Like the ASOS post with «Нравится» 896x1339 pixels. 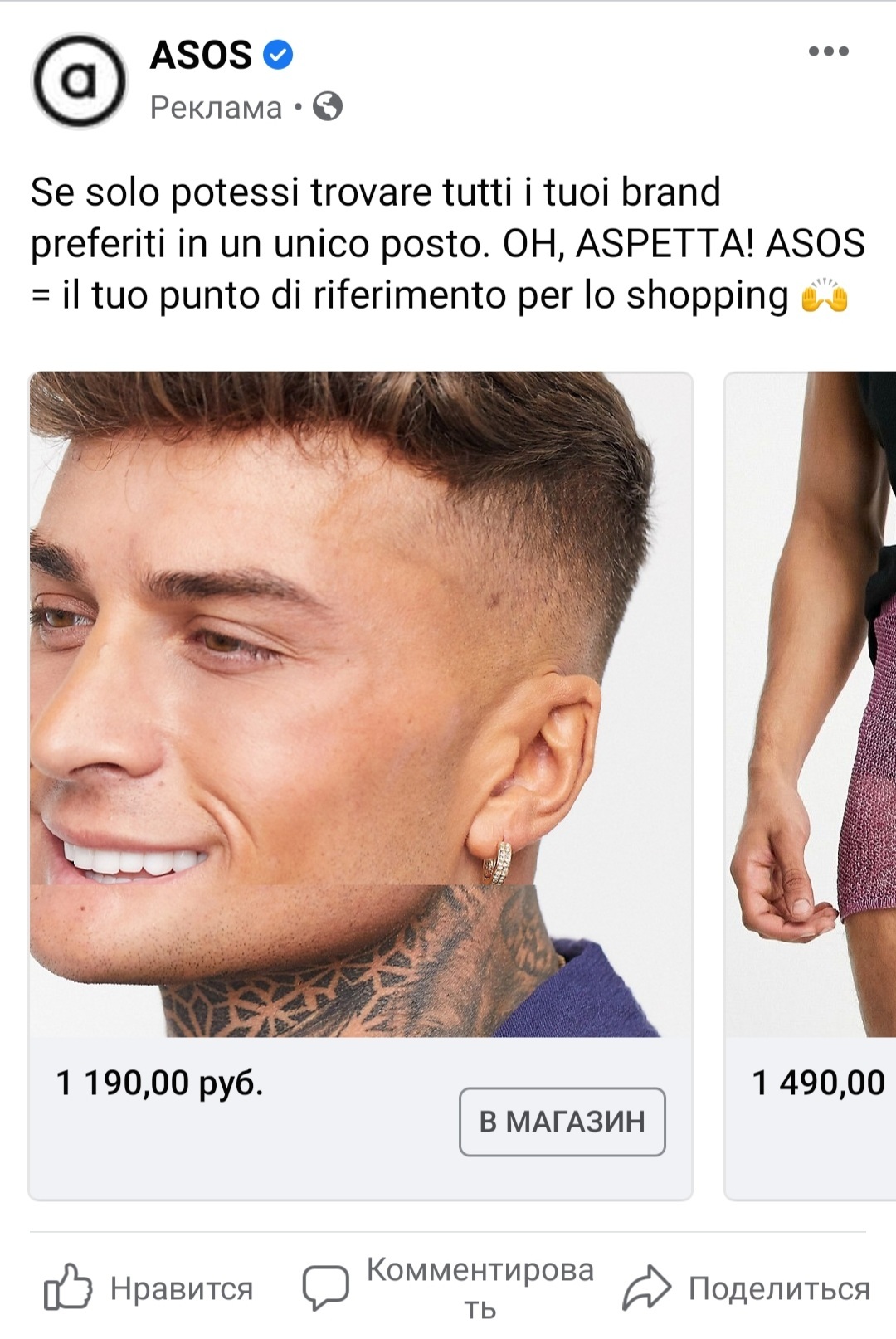[x=149, y=1288]
